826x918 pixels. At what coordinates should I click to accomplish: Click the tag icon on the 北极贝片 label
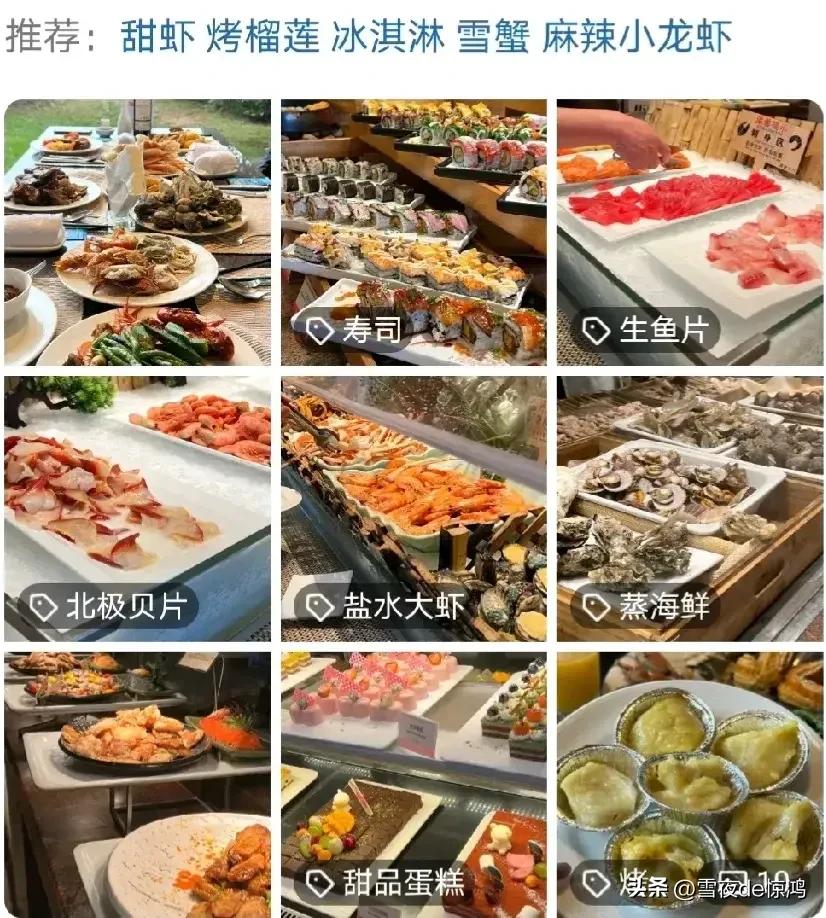[43, 605]
